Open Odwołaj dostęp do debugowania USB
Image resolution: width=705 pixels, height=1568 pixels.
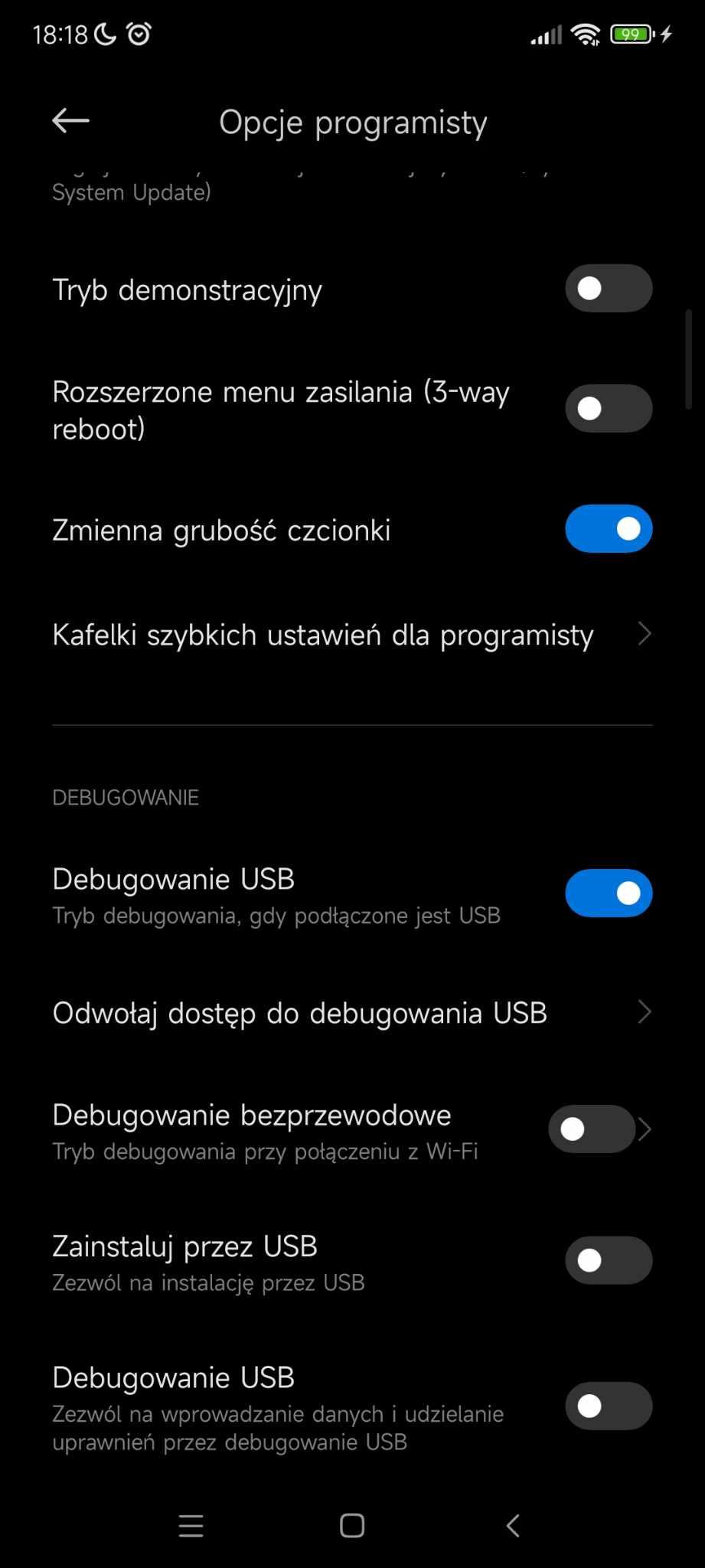click(351, 1013)
